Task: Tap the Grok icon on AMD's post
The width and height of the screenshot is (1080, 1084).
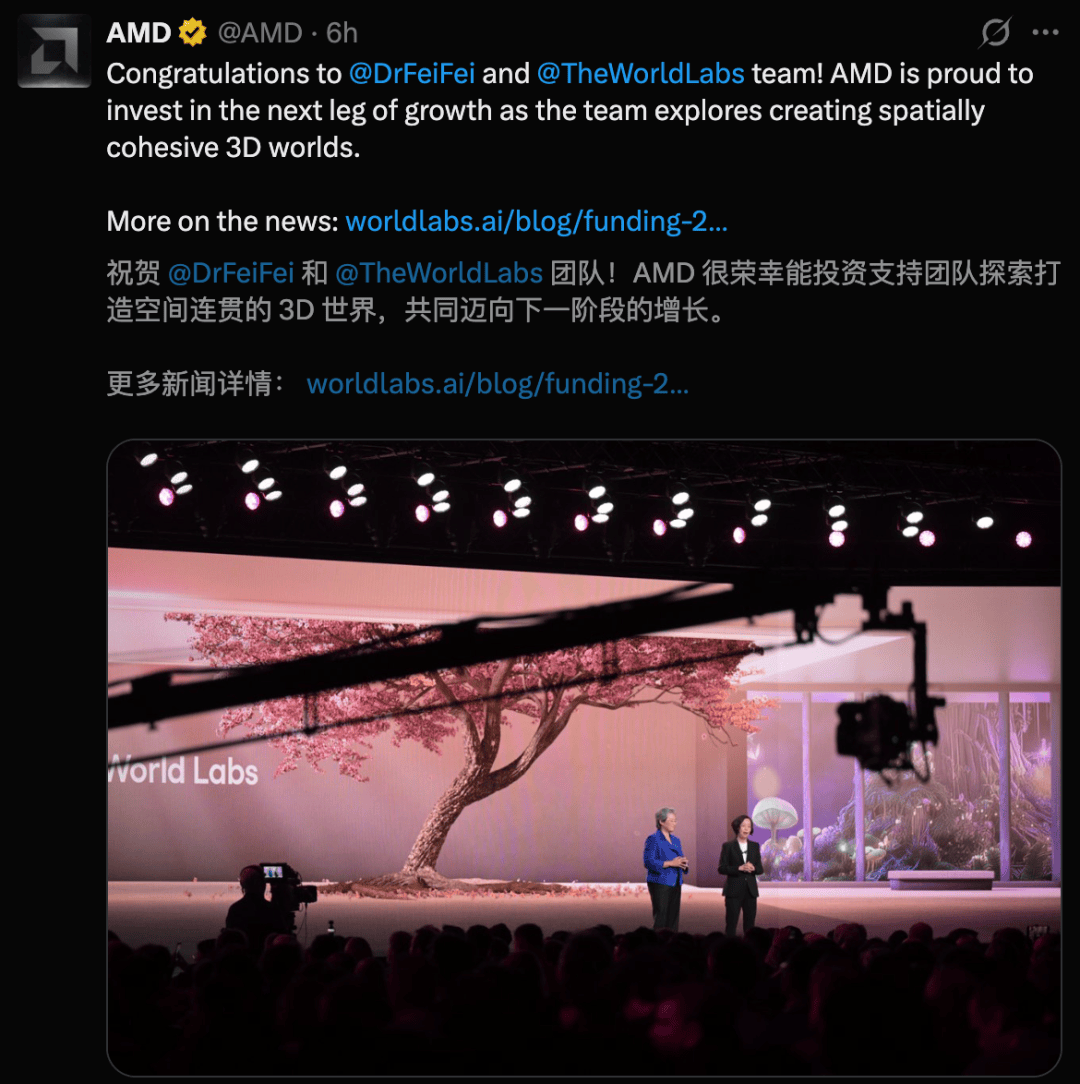Action: pos(995,33)
